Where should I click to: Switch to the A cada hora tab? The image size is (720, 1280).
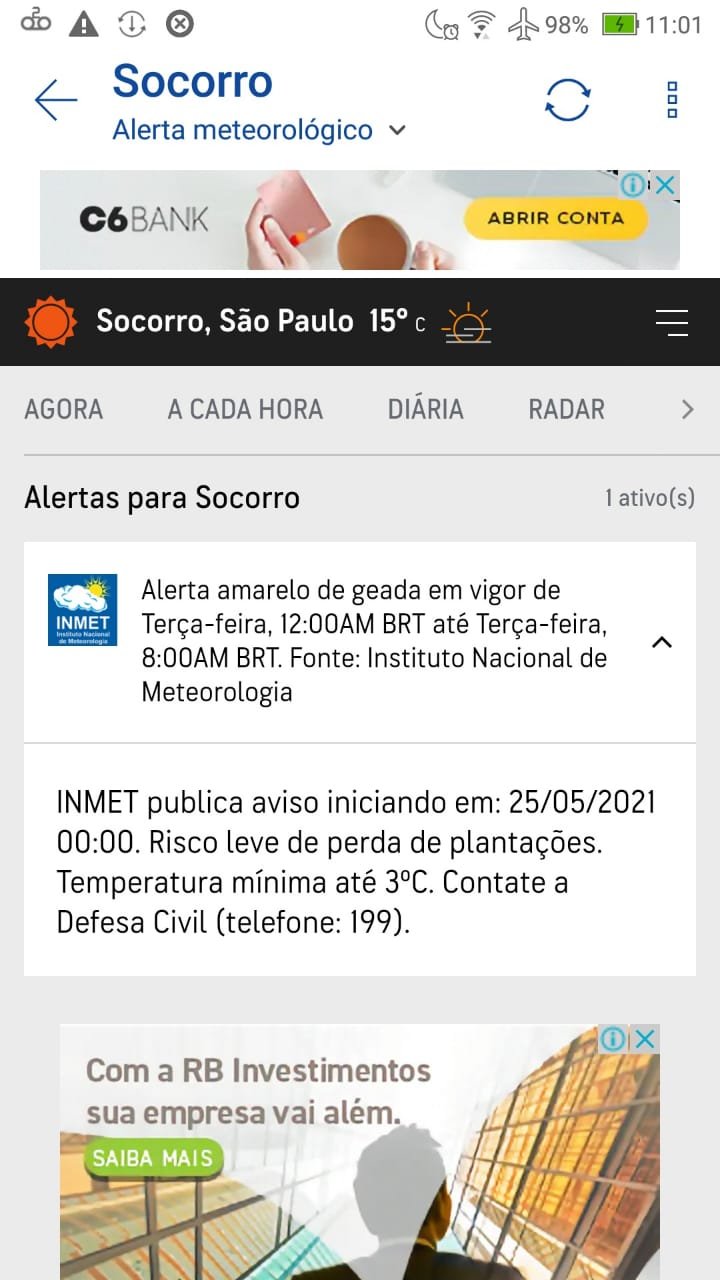click(x=245, y=409)
